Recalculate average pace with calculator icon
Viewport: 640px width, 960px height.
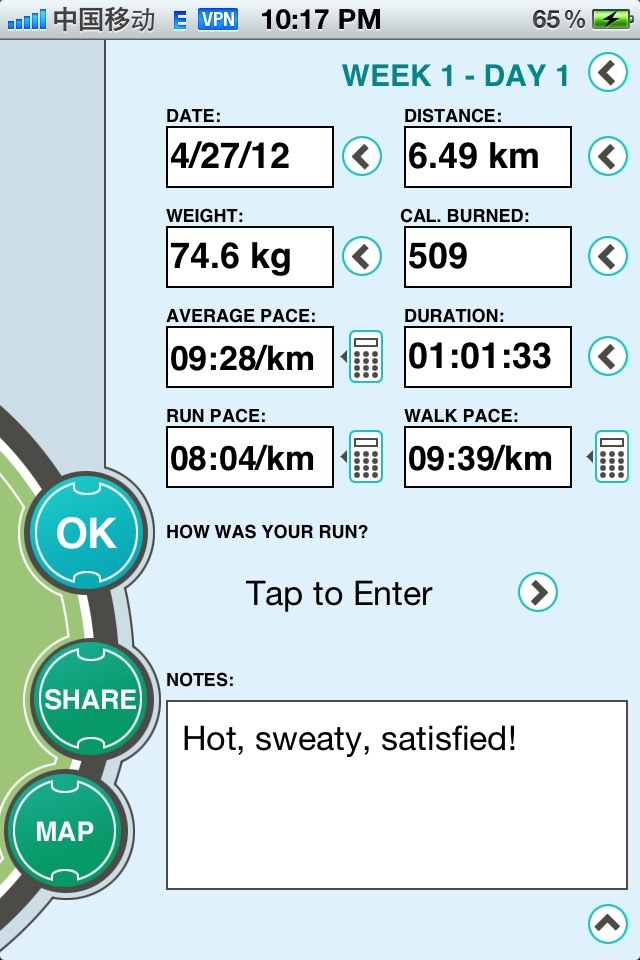point(365,357)
